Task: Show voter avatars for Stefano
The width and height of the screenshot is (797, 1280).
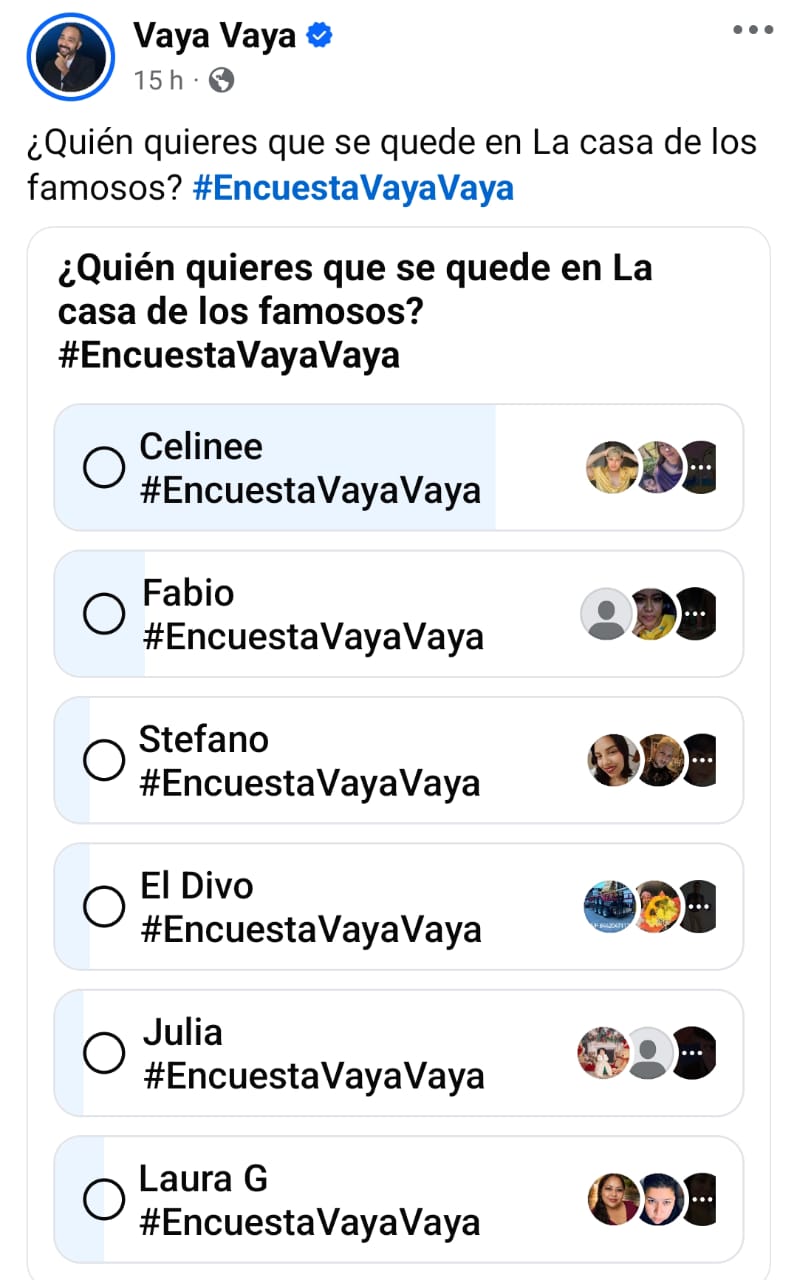Action: pos(651,760)
